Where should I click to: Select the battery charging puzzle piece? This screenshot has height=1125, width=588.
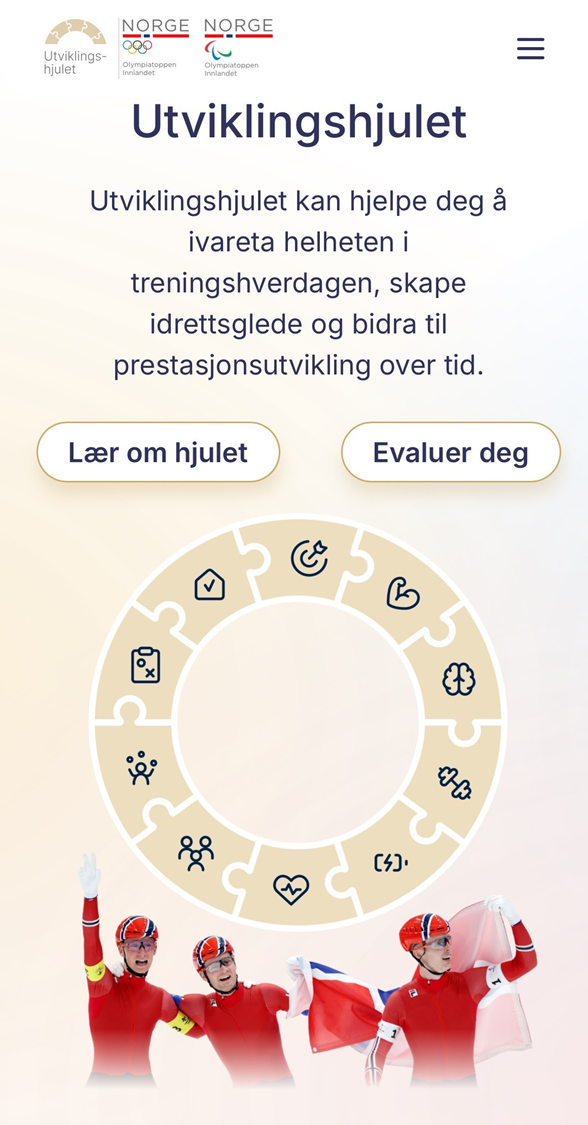click(391, 863)
